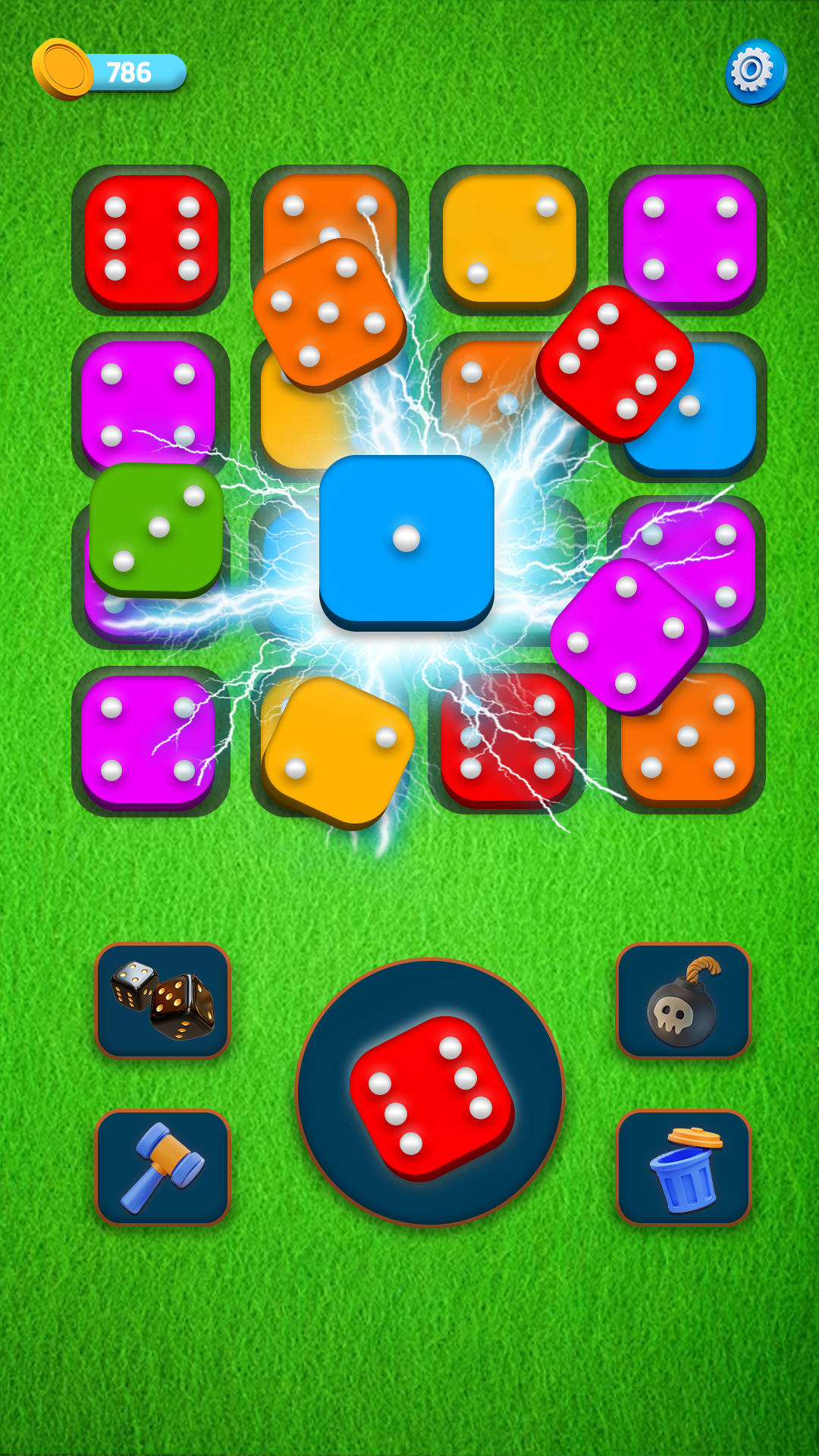Tap the red six die on the board
The height and width of the screenshot is (1456, 819).
tap(151, 239)
